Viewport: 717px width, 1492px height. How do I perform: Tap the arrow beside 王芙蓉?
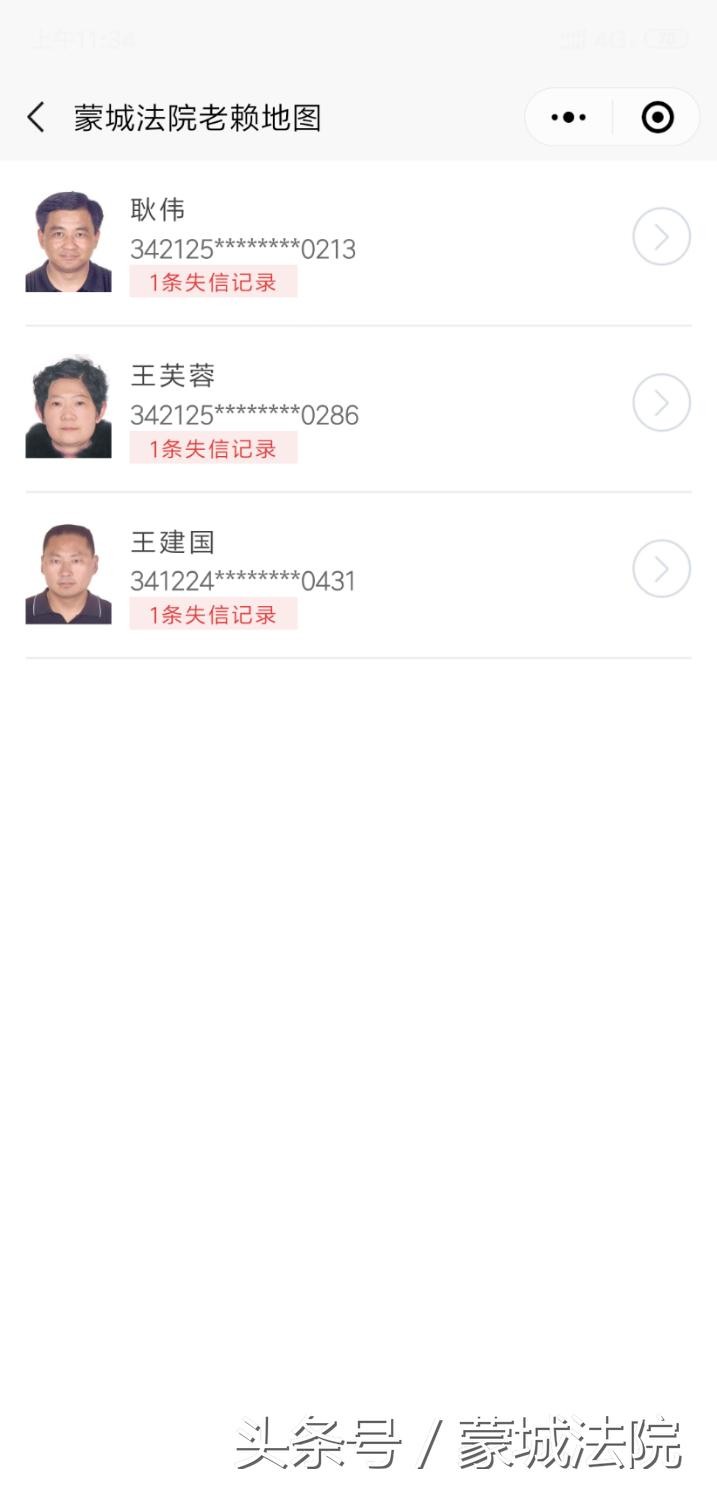point(661,403)
